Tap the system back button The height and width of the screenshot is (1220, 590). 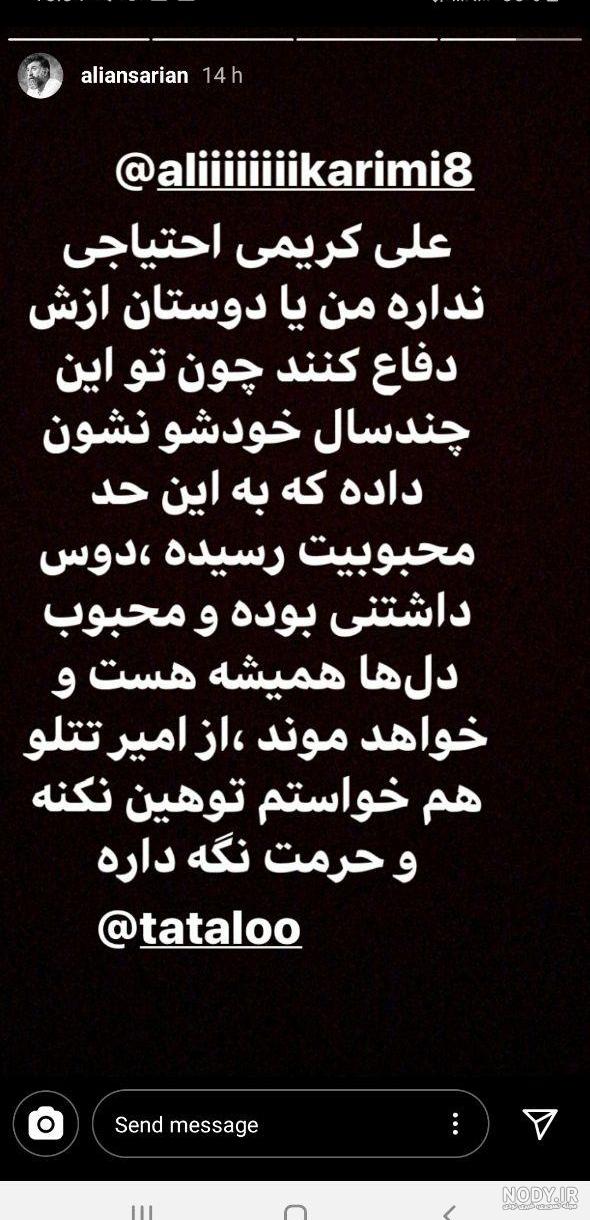point(449,1212)
